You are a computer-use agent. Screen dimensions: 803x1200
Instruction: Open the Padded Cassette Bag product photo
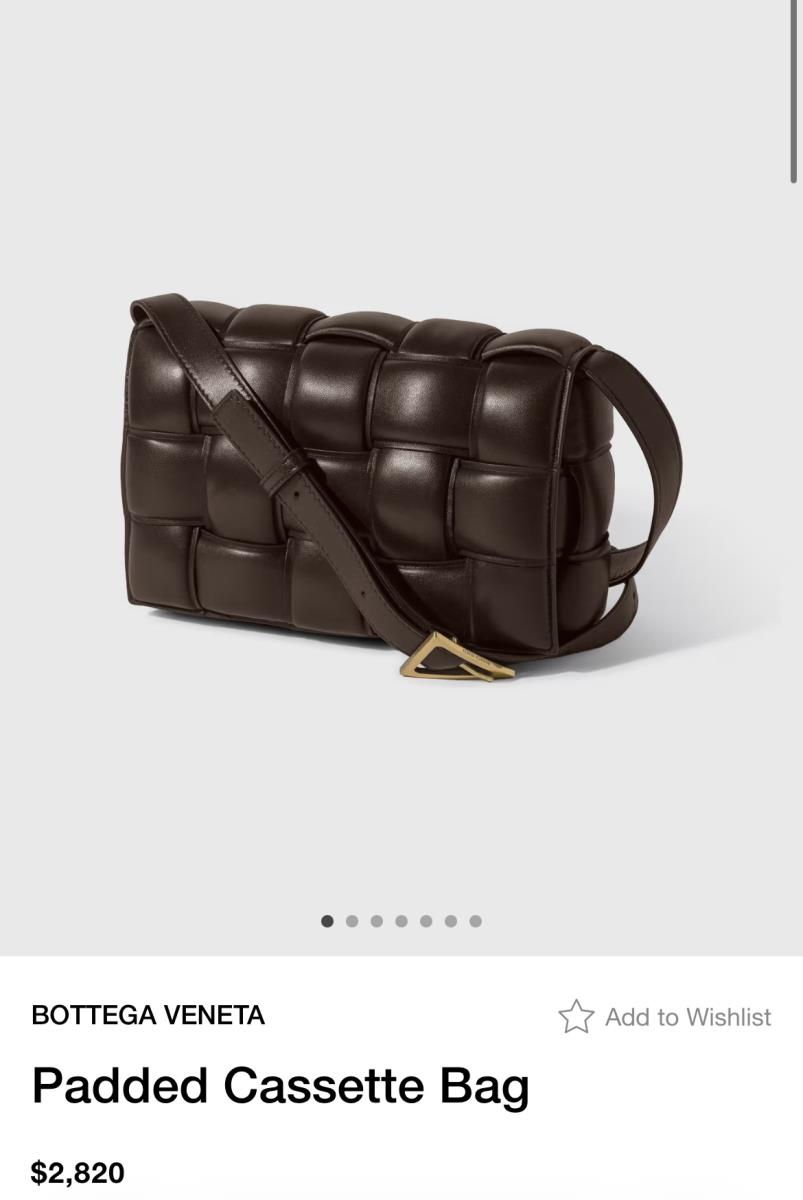400,480
